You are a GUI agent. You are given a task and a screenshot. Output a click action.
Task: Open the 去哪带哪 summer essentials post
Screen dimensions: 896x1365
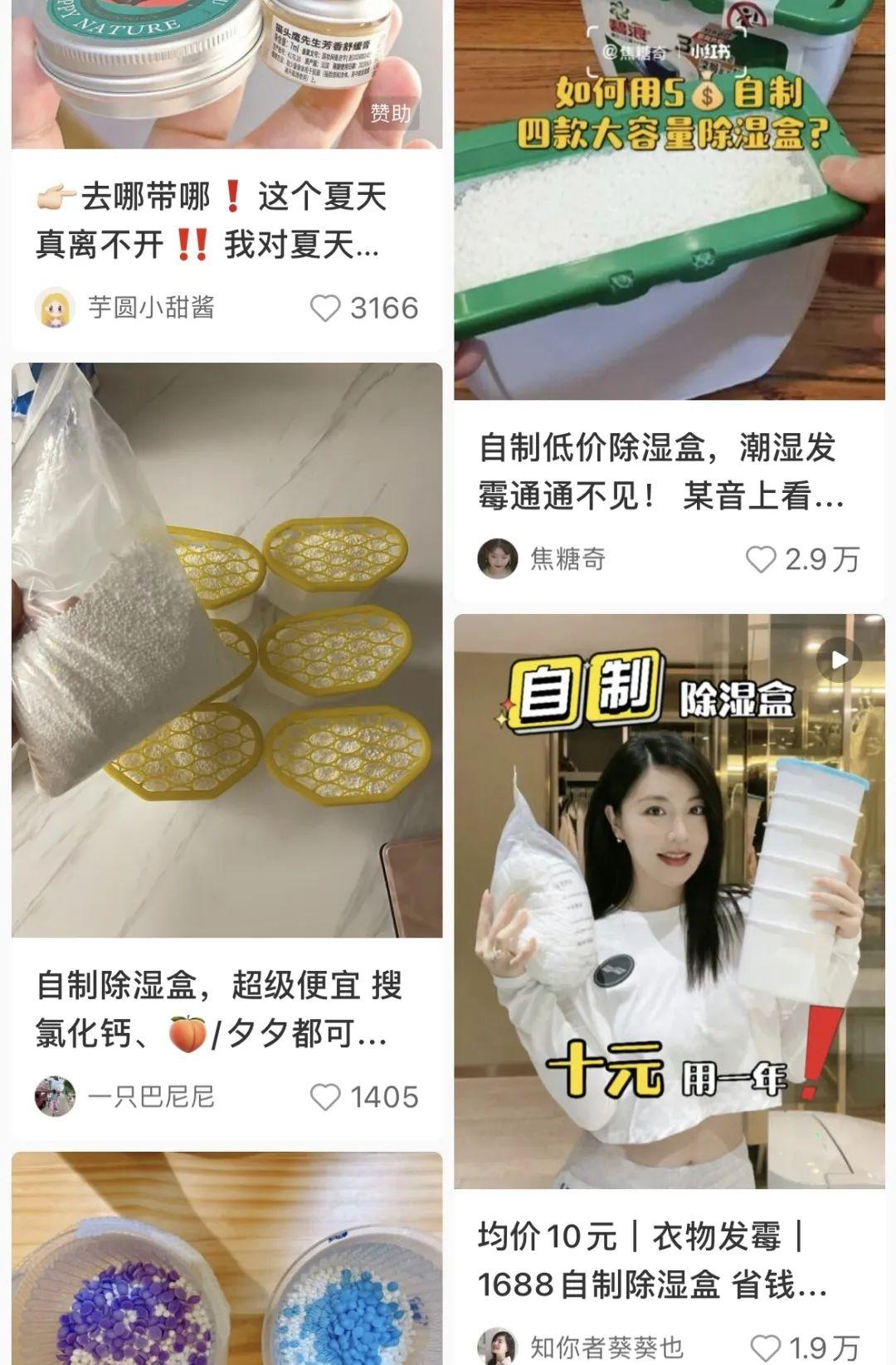[211, 221]
